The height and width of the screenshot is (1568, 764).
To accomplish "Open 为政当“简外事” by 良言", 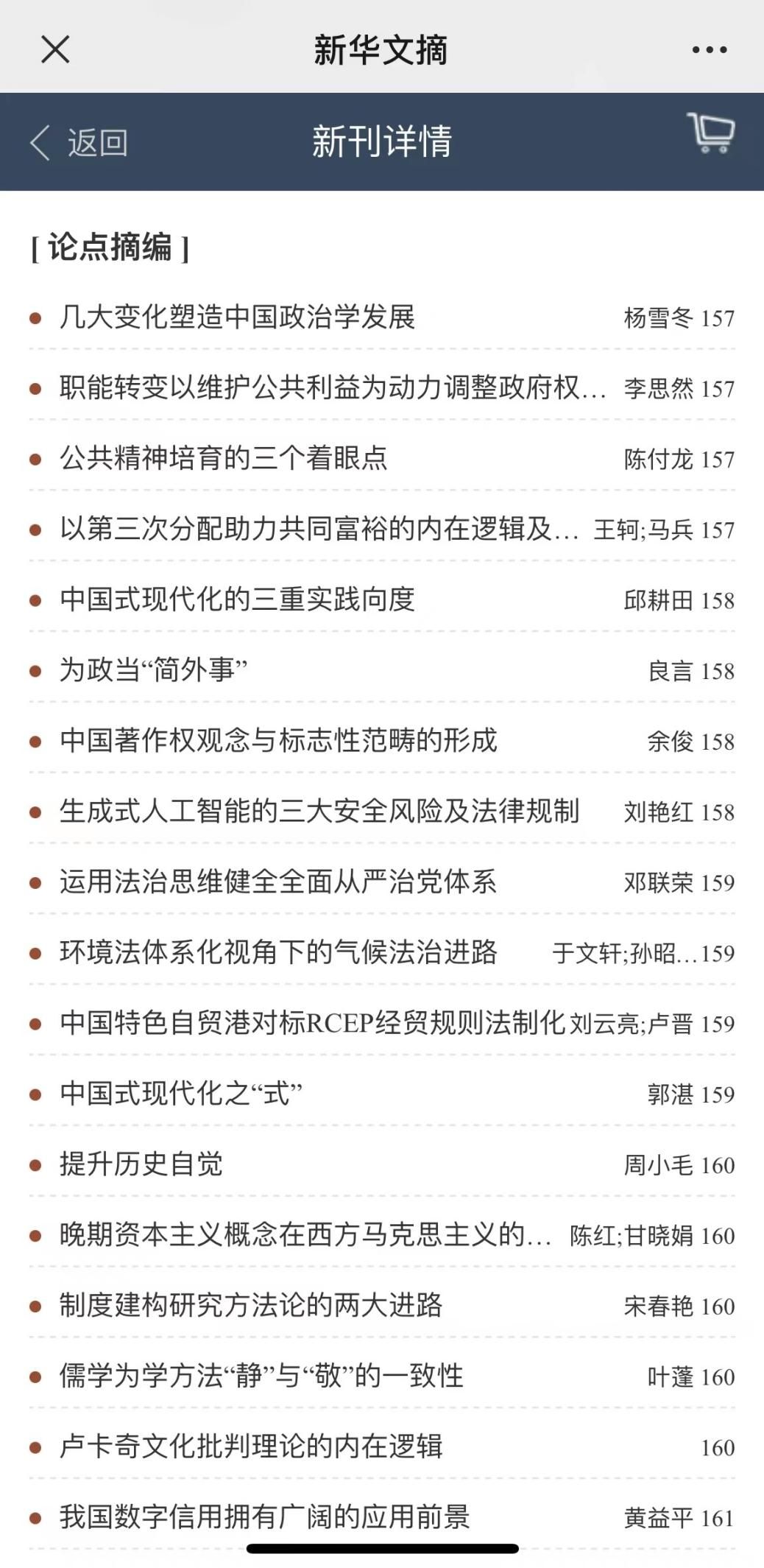I will coord(153,670).
